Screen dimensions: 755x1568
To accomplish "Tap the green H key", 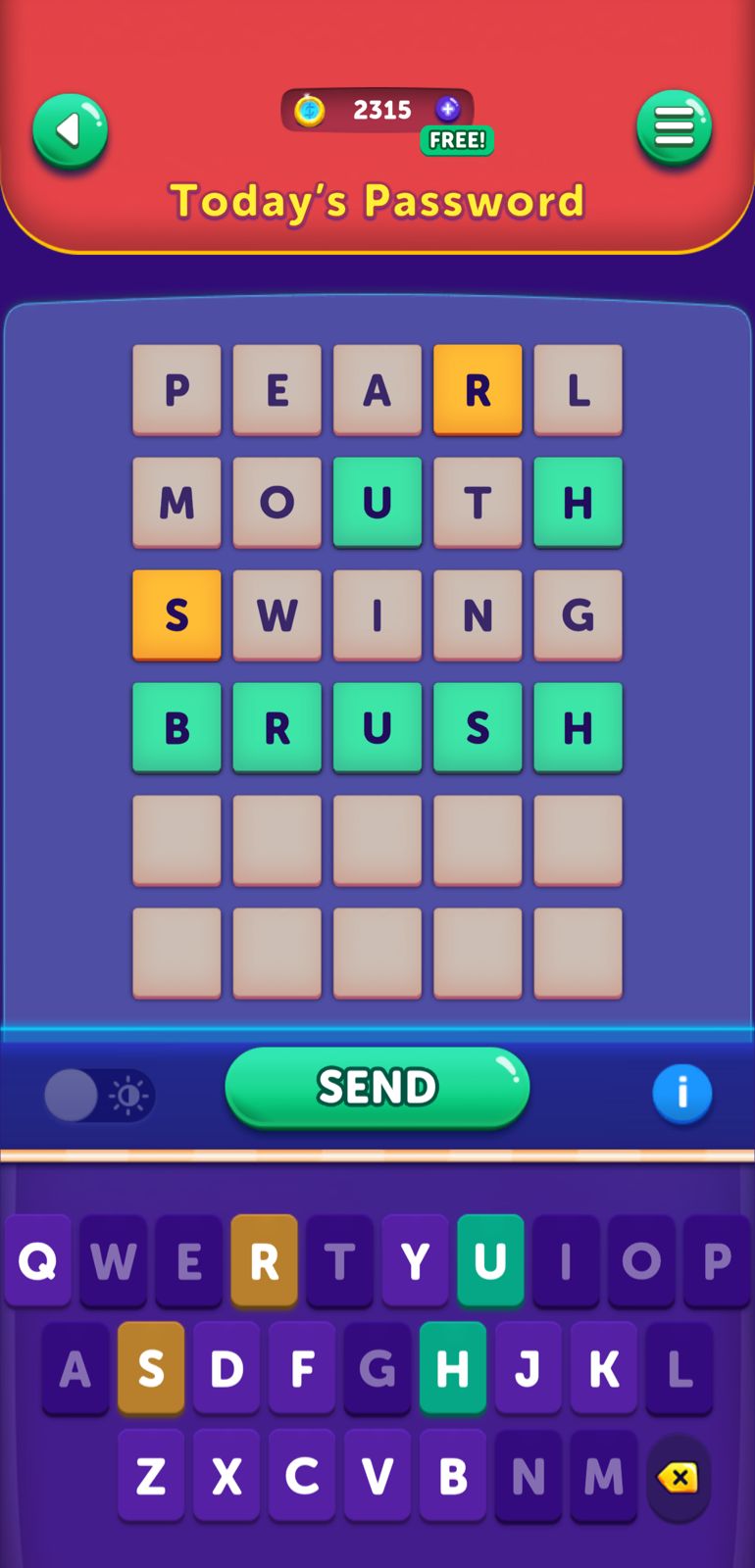I will point(452,1368).
